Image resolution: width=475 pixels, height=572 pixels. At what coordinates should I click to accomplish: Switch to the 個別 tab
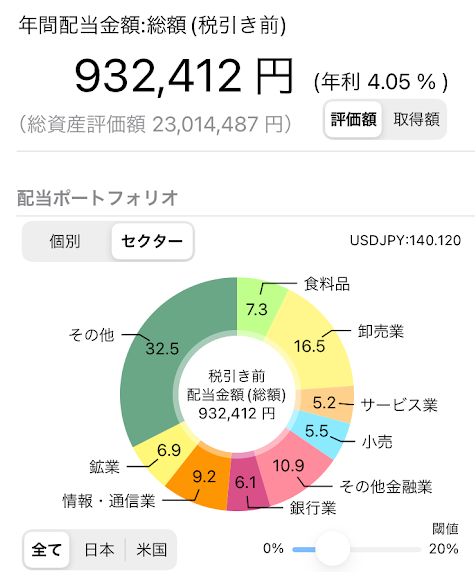click(x=65, y=241)
